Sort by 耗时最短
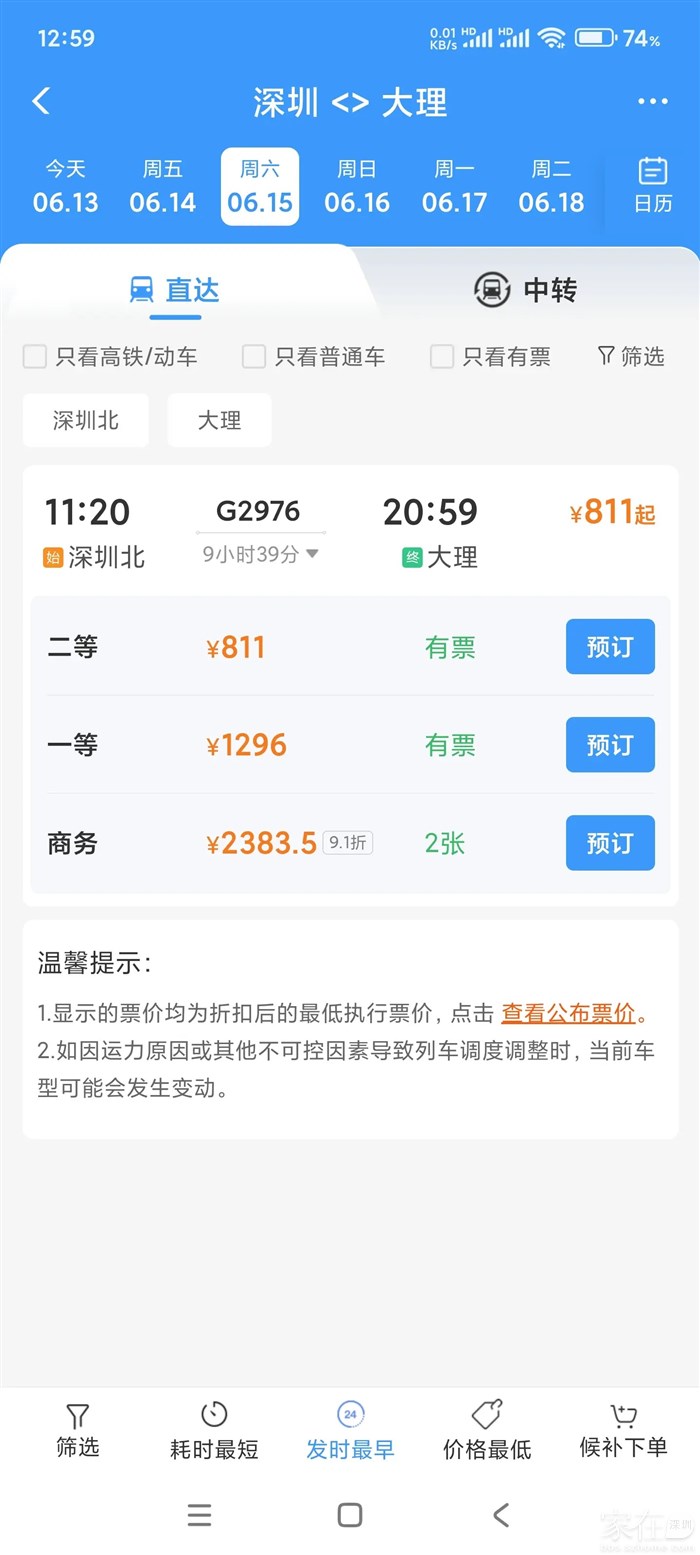The height and width of the screenshot is (1555, 700). click(214, 1431)
